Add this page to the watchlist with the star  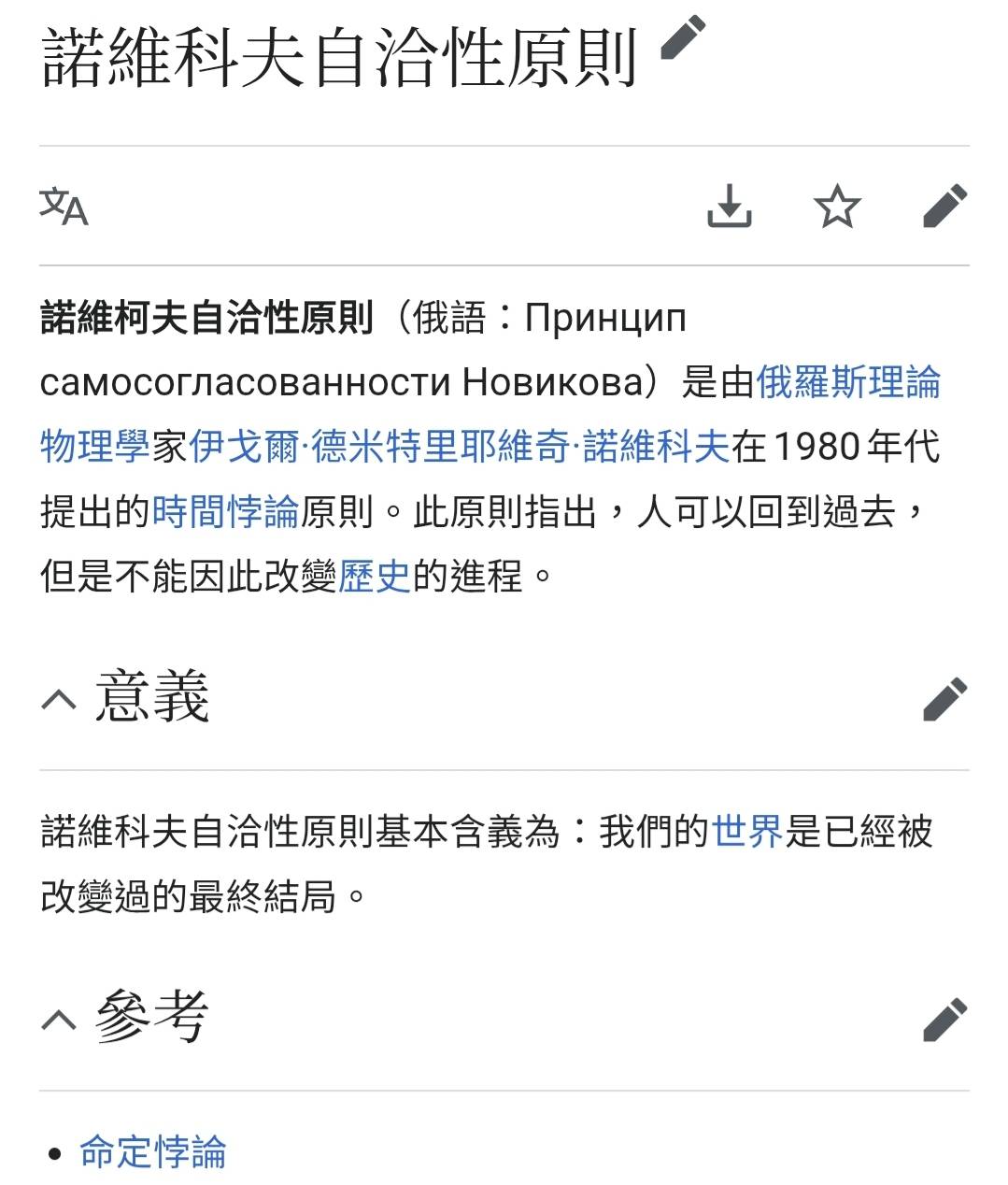coord(836,207)
